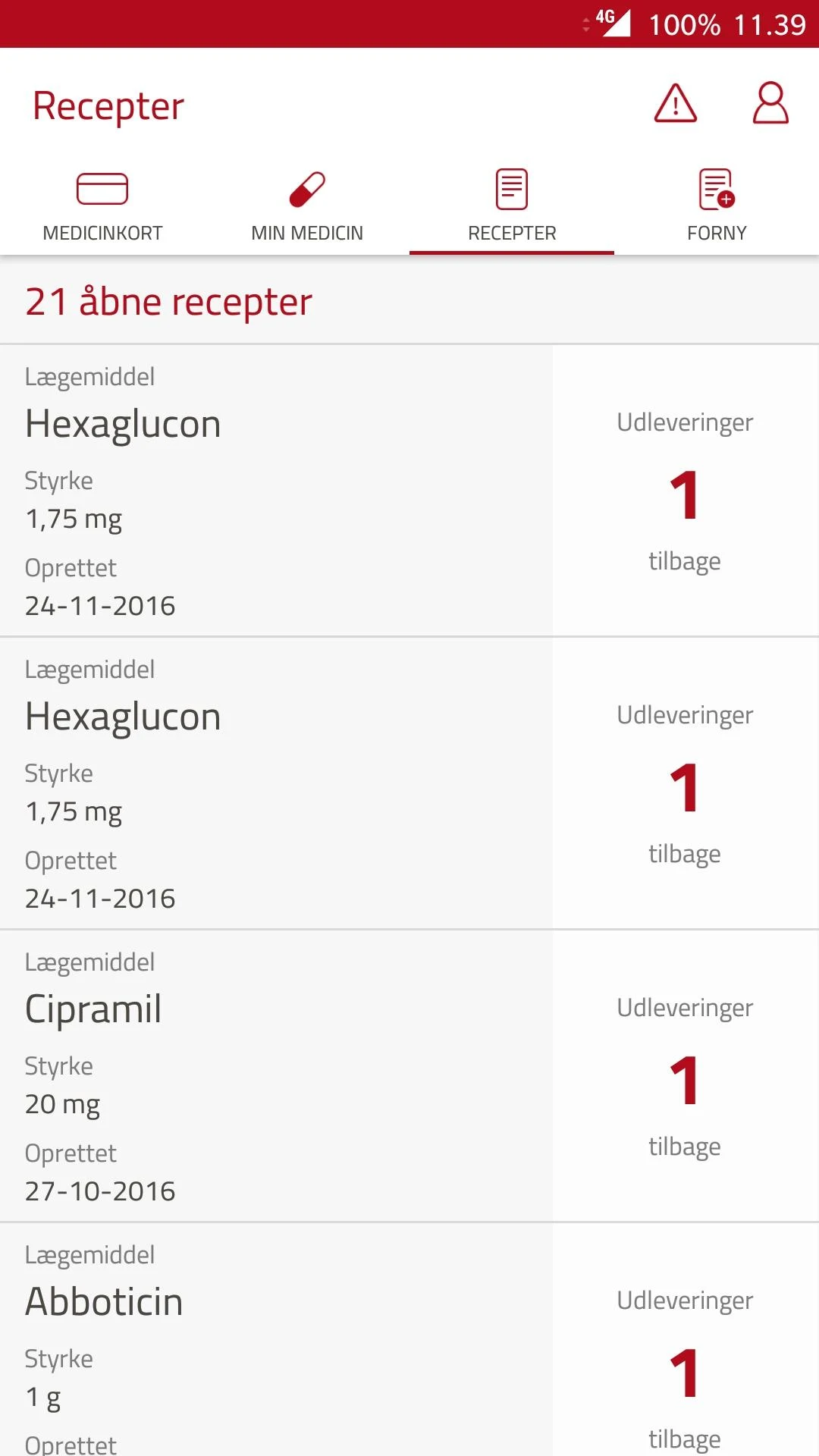Open the Forny tab

717,205
